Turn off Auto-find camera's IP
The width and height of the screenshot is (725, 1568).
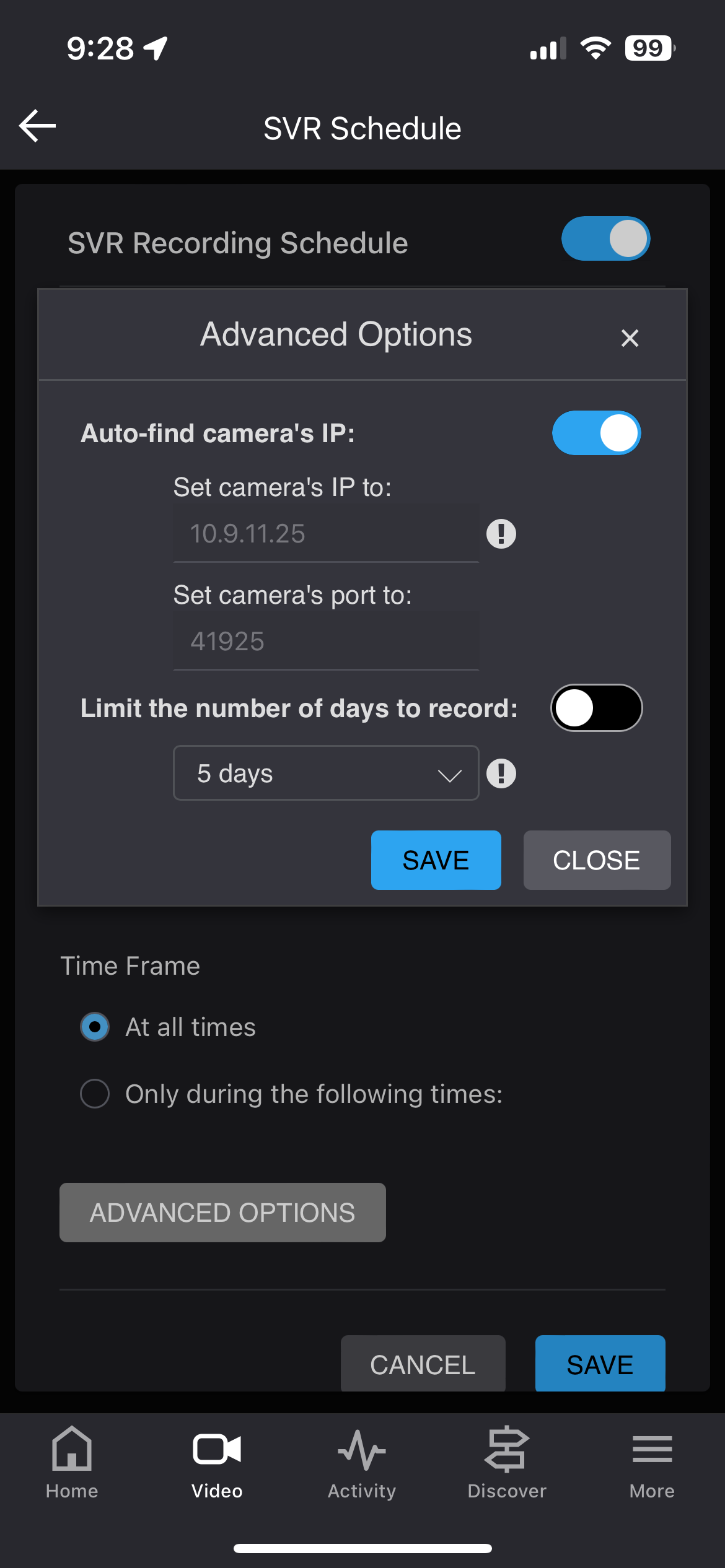tap(596, 433)
